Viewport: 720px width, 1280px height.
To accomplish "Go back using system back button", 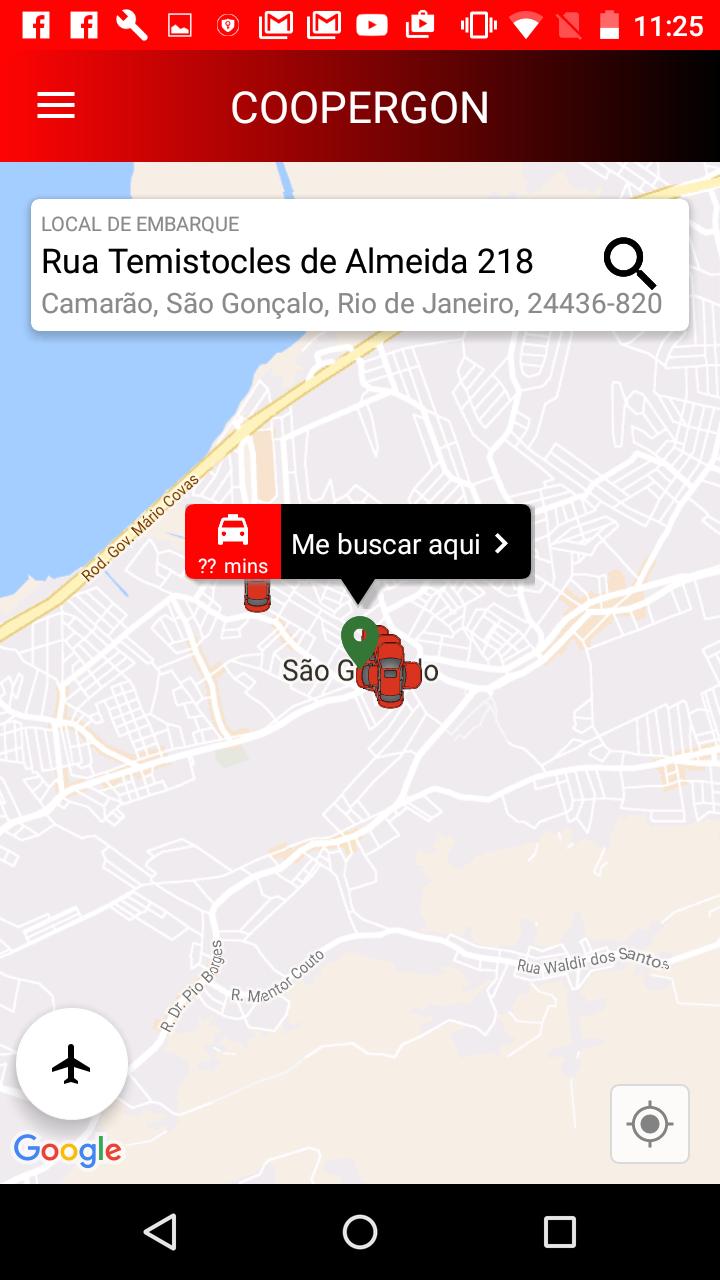I will tap(160, 1232).
